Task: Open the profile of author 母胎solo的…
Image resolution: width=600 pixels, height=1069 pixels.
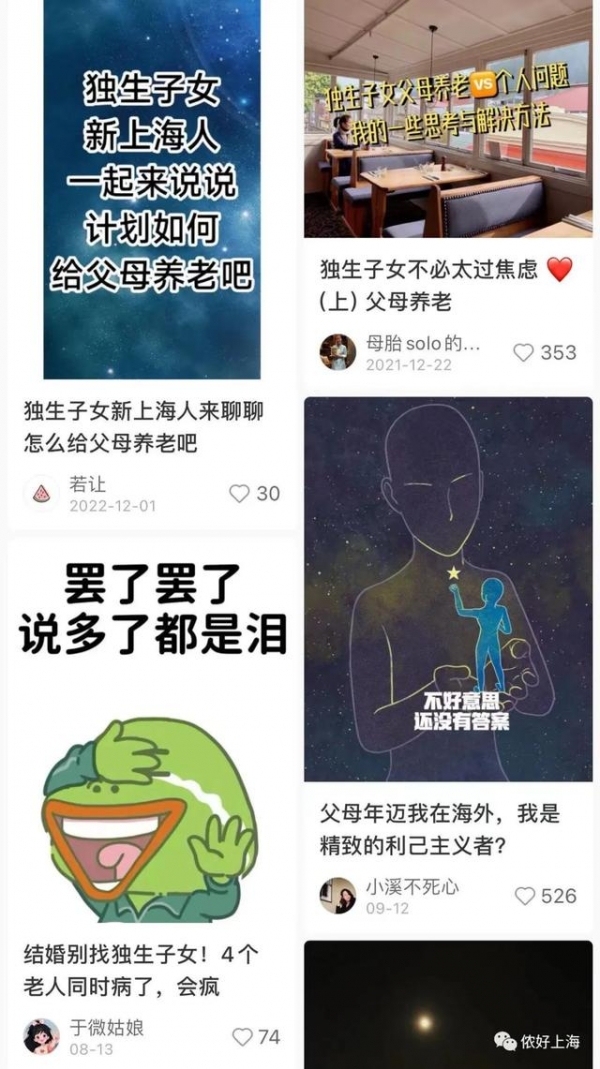Action: click(x=338, y=352)
